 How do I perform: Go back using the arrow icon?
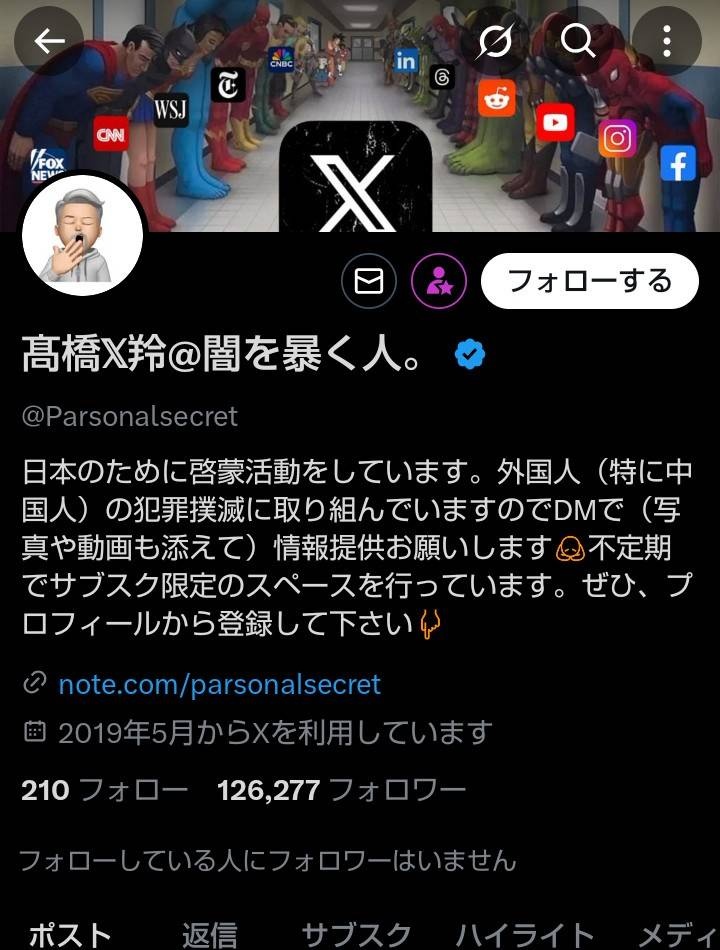pyautogui.click(x=48, y=40)
